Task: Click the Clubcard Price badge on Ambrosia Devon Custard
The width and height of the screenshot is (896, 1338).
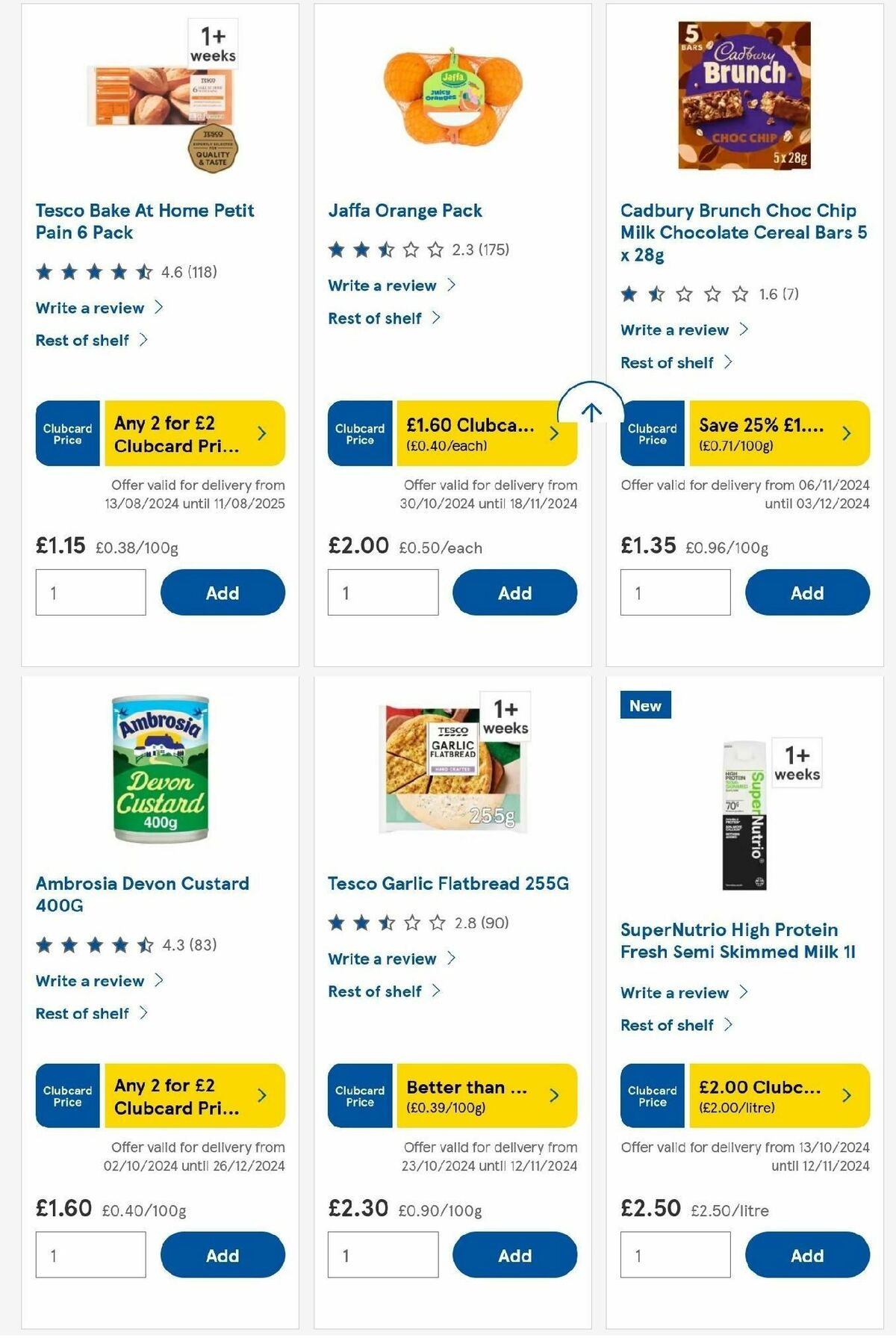Action: click(x=66, y=1095)
